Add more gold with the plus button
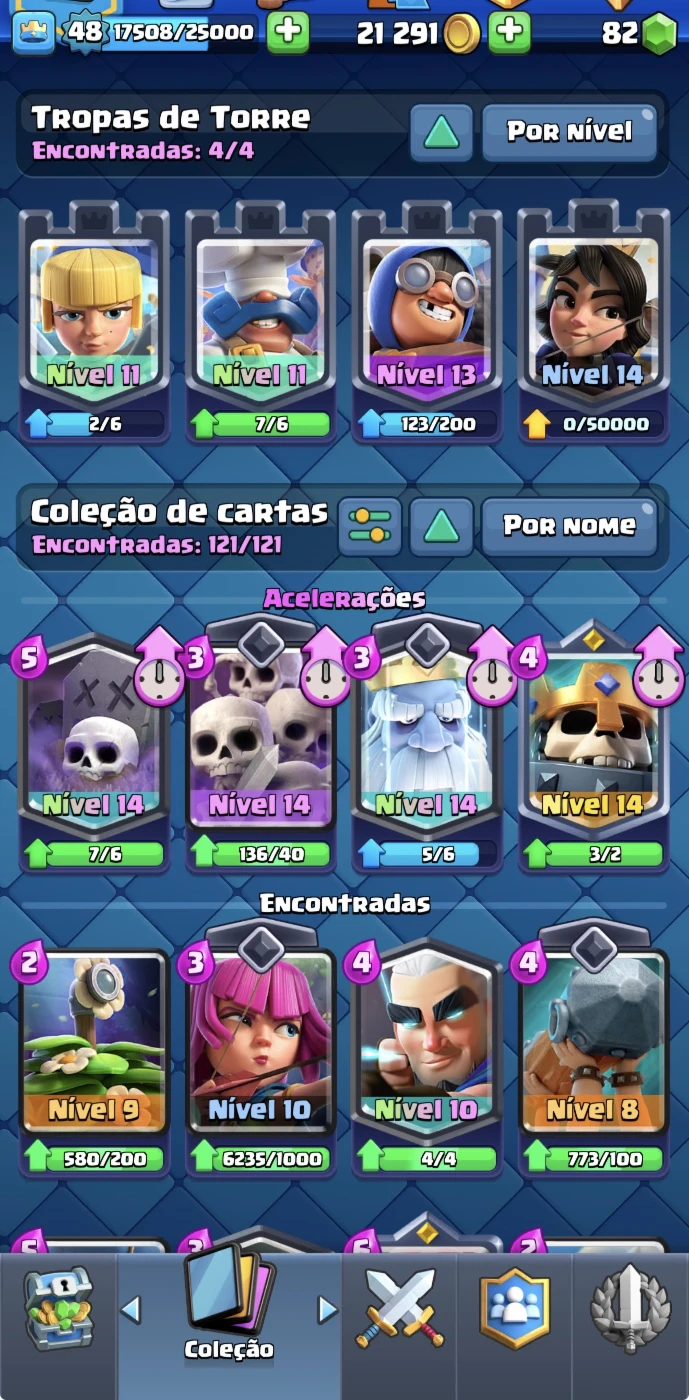The image size is (689, 1400). click(509, 33)
